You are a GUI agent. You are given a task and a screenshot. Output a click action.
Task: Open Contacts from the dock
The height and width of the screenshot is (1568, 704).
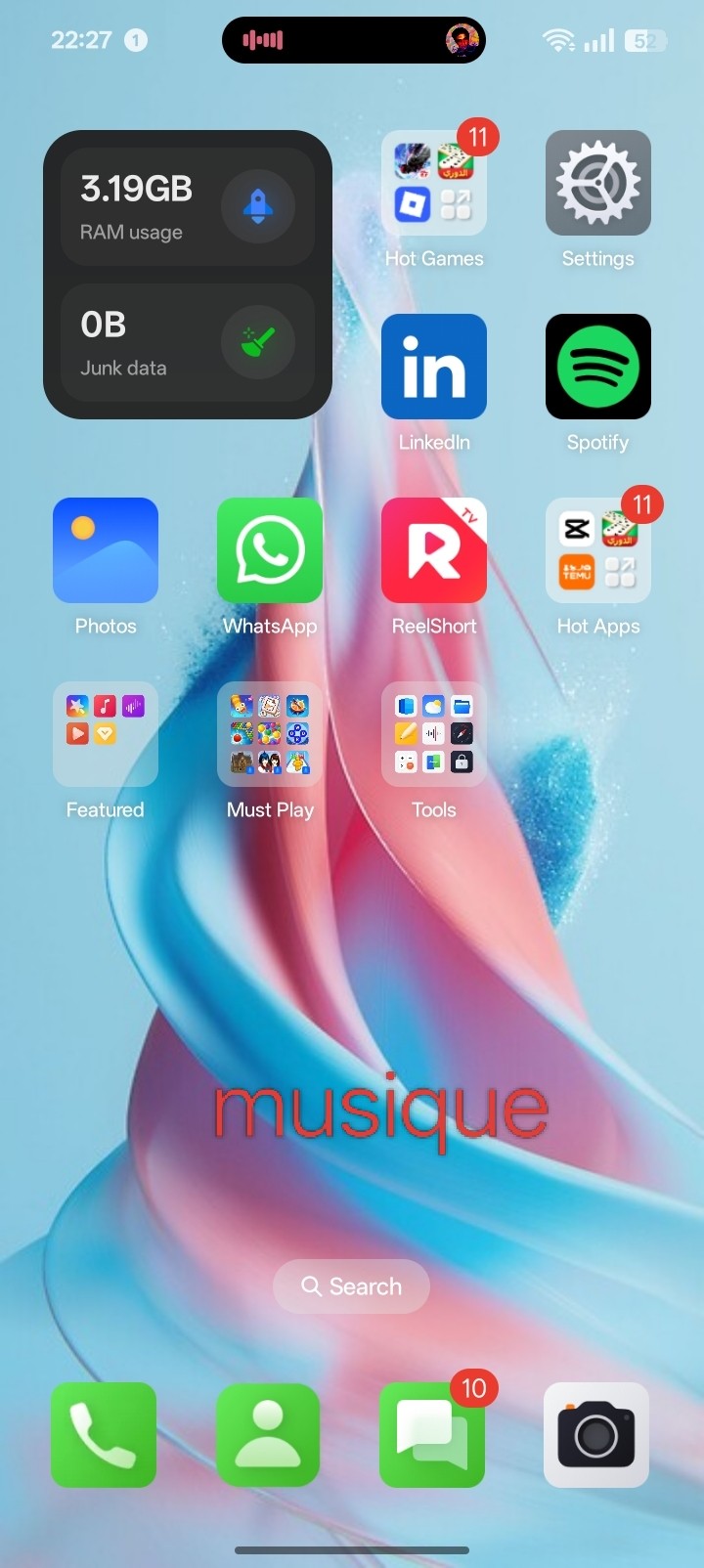tap(268, 1435)
